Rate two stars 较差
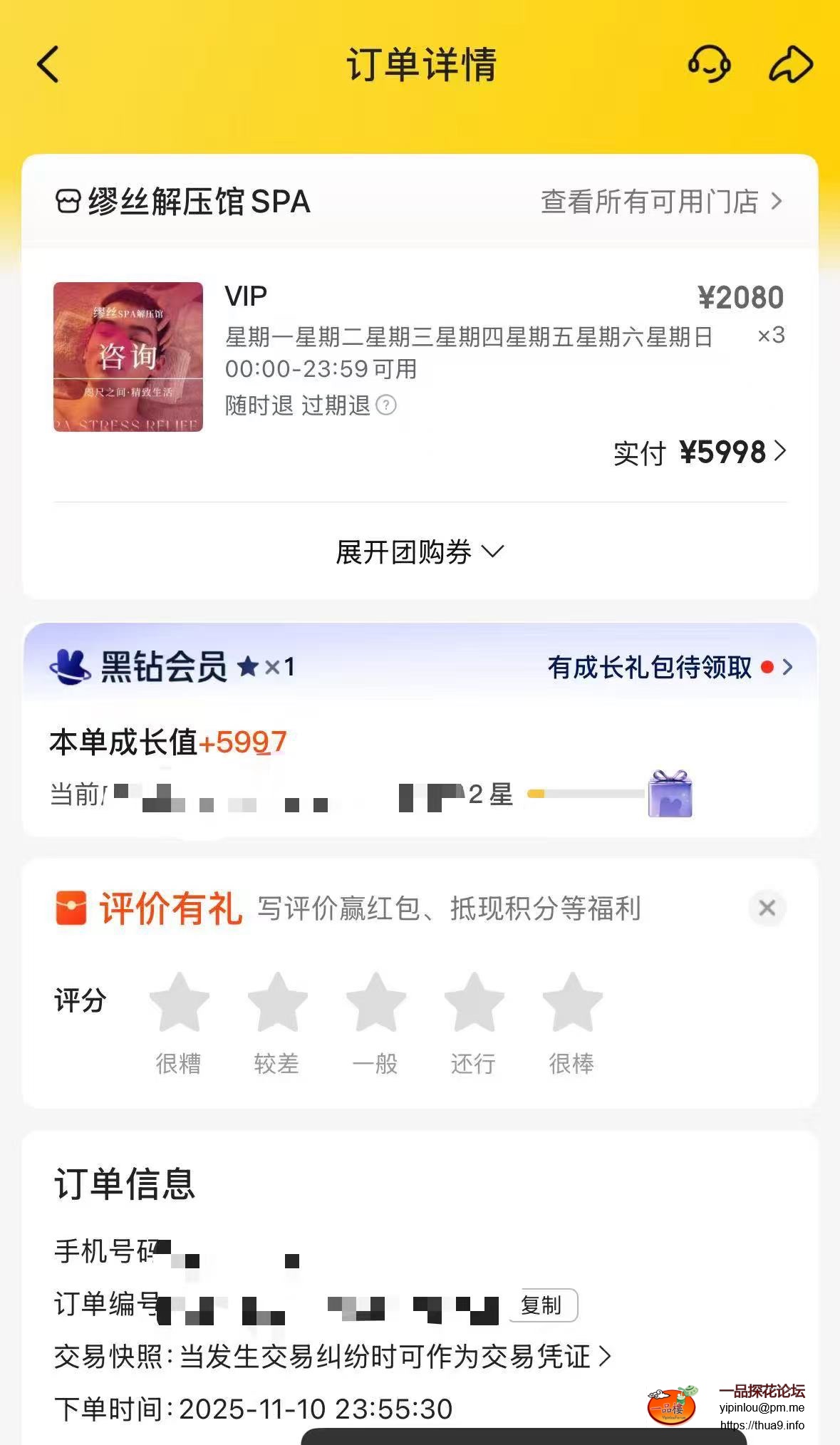This screenshot has width=840, height=1445. 277,1002
